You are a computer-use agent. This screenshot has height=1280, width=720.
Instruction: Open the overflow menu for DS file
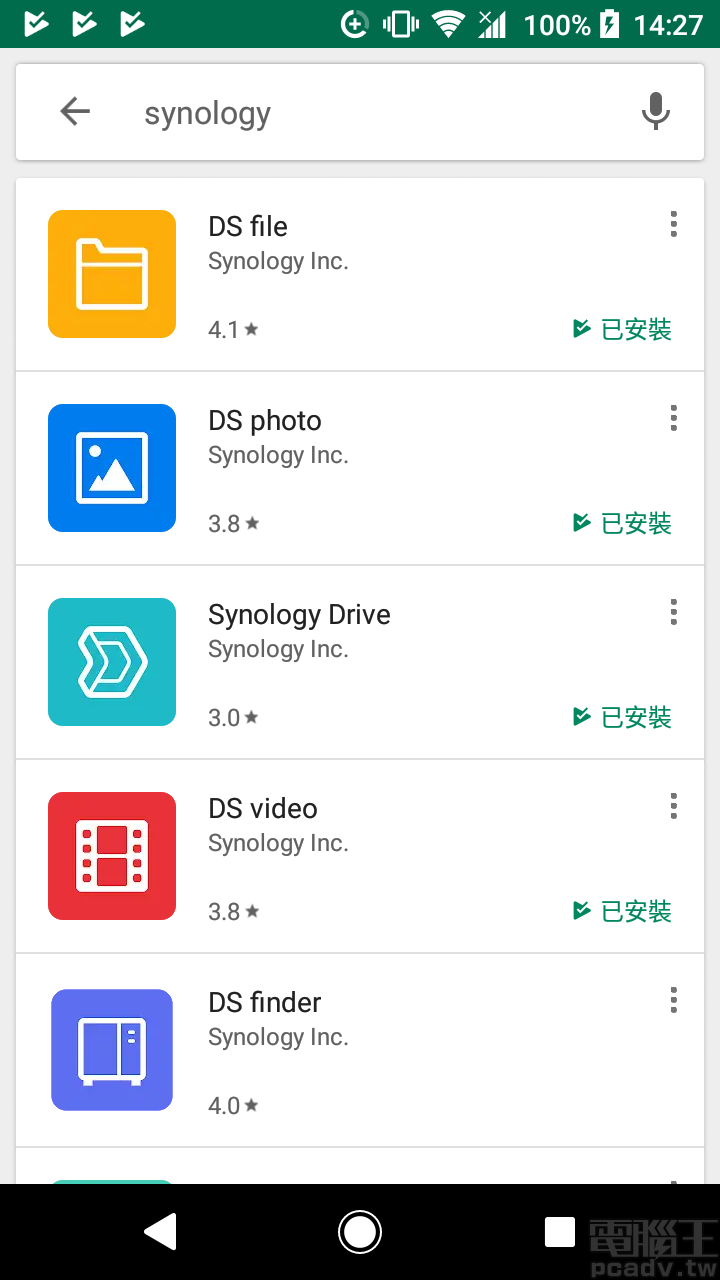(x=673, y=224)
